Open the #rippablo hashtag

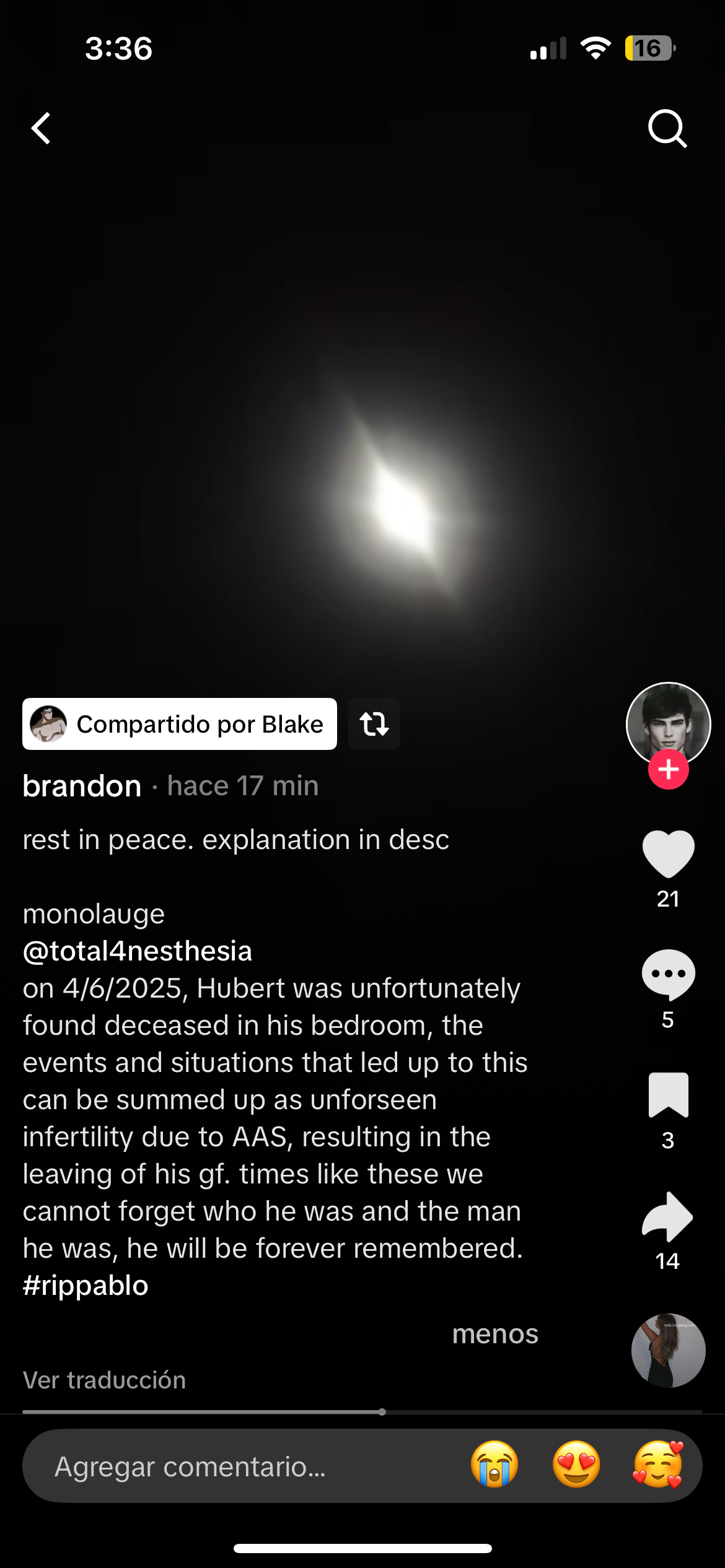coord(86,1285)
